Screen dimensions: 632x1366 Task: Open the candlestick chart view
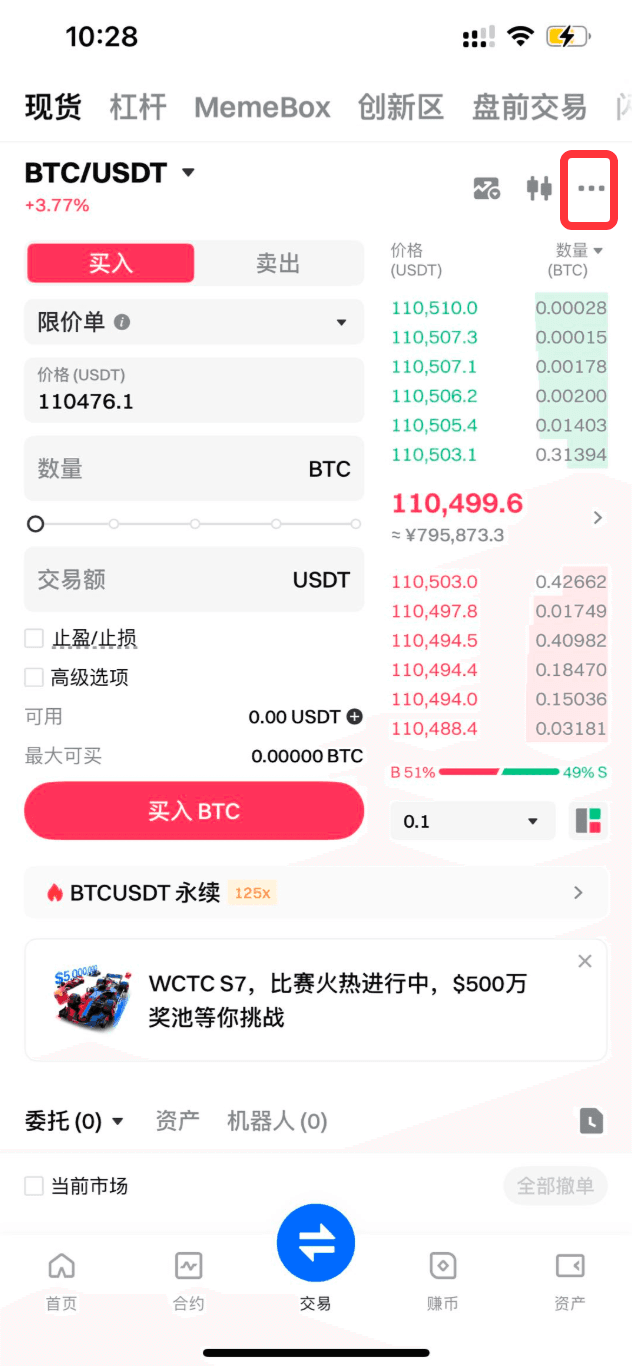click(x=539, y=188)
